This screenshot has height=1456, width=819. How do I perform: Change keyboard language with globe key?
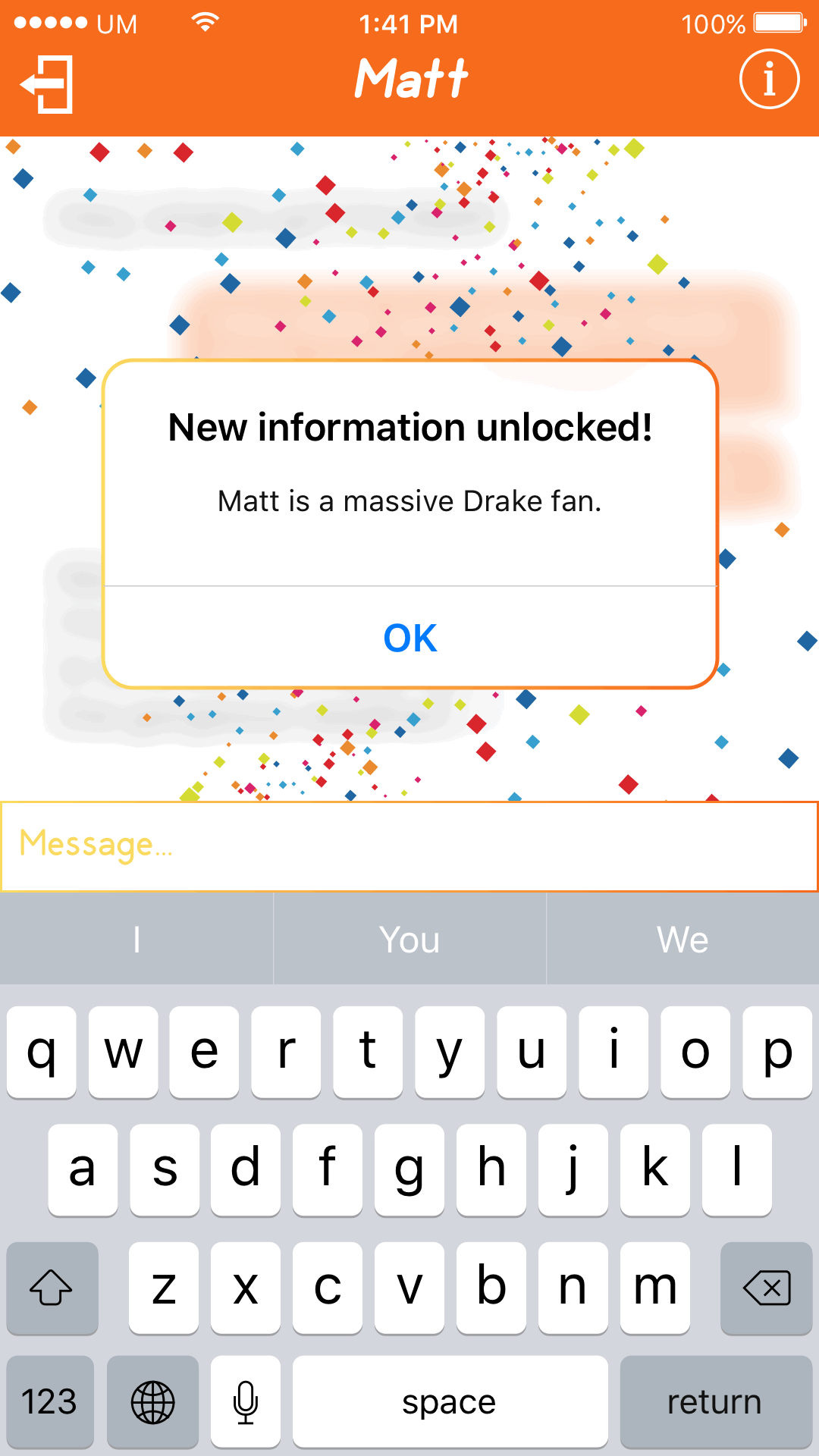(x=152, y=1402)
